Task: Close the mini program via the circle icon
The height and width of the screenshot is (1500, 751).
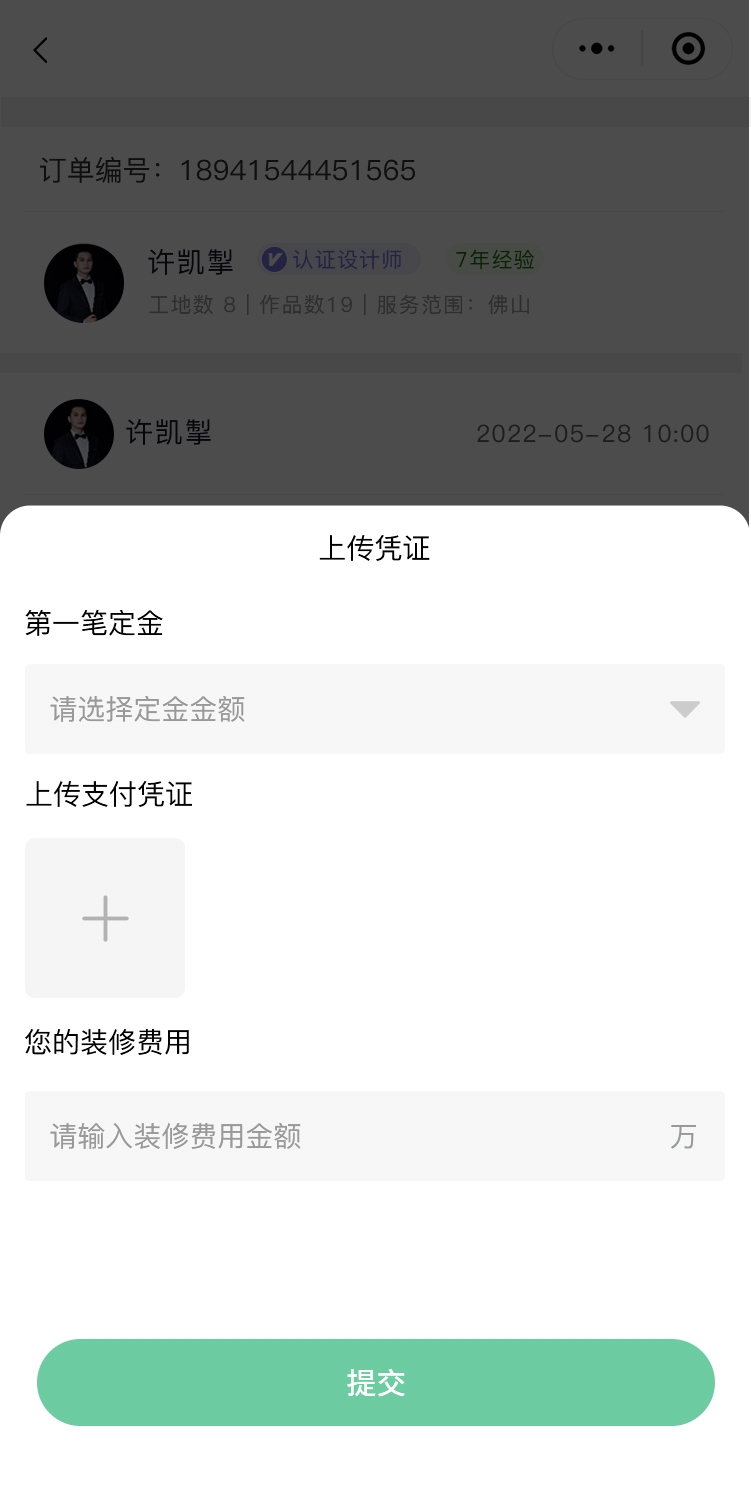Action: click(x=688, y=49)
